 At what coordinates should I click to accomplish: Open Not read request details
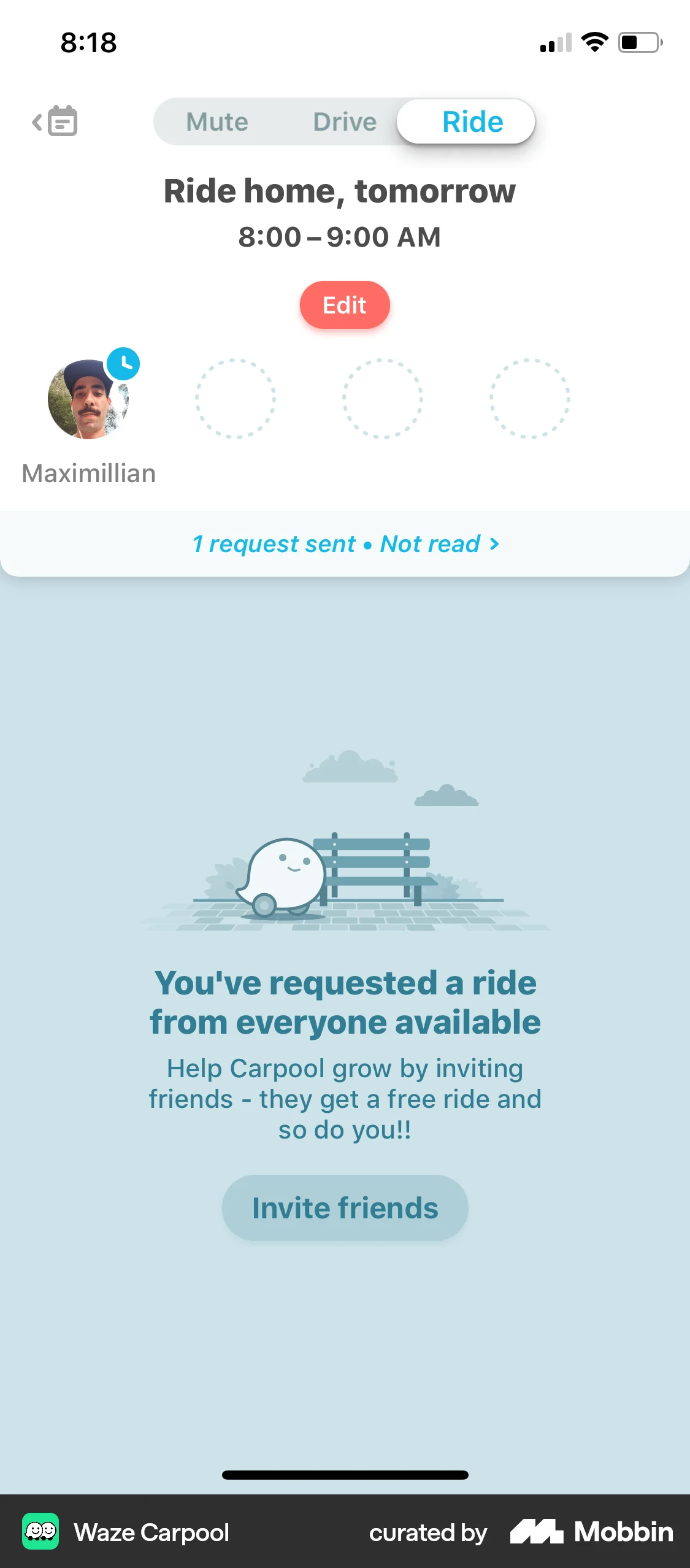point(429,544)
